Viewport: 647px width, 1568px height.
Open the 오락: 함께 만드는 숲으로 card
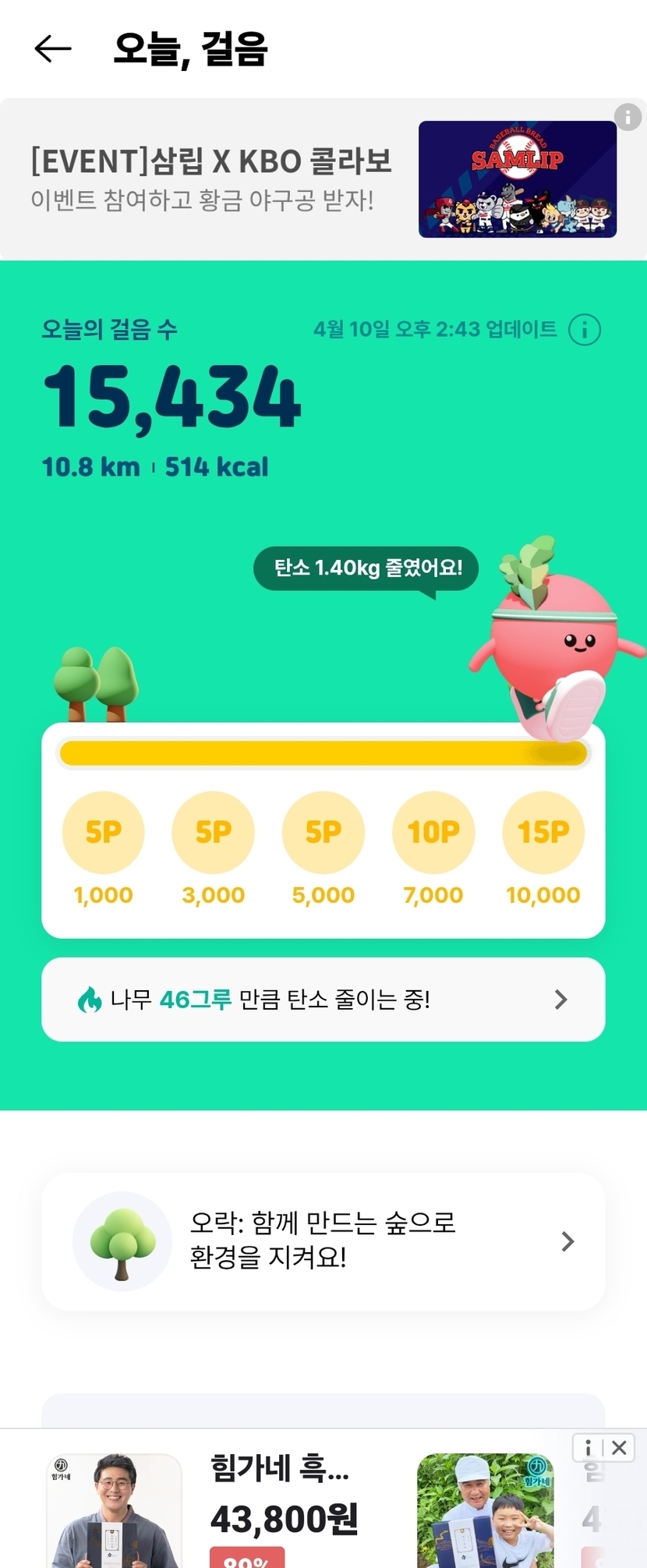click(323, 1241)
